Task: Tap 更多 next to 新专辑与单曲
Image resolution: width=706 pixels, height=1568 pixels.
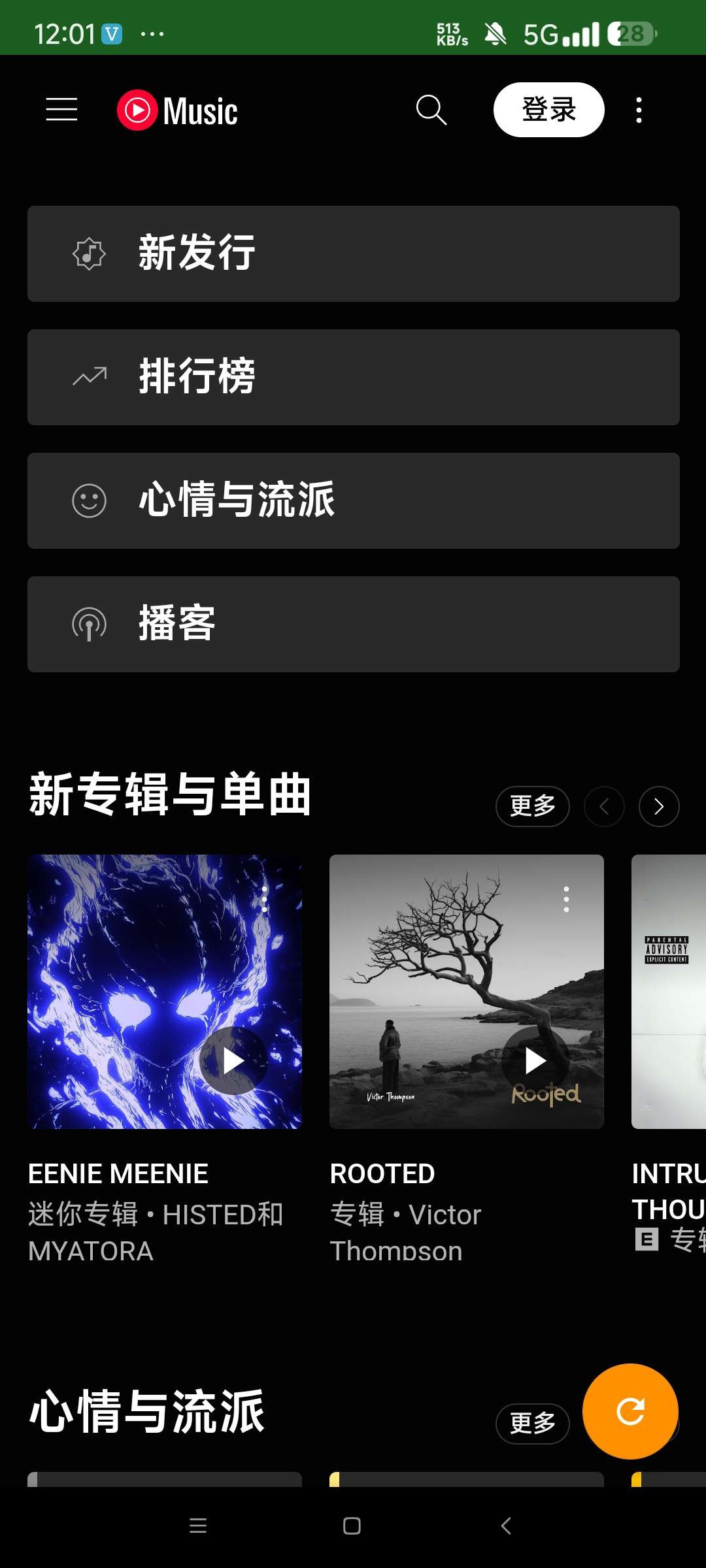Action: tap(532, 806)
